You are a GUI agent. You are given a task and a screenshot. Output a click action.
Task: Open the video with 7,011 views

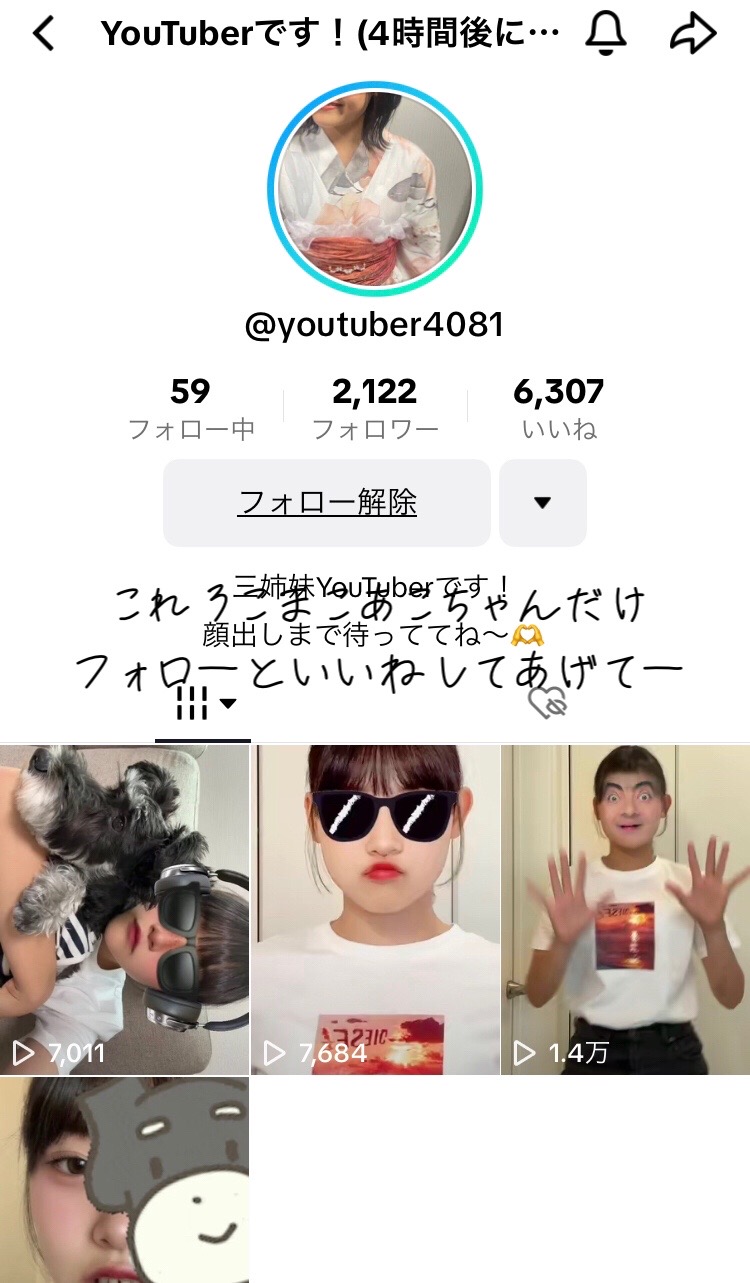pyautogui.click(x=124, y=909)
